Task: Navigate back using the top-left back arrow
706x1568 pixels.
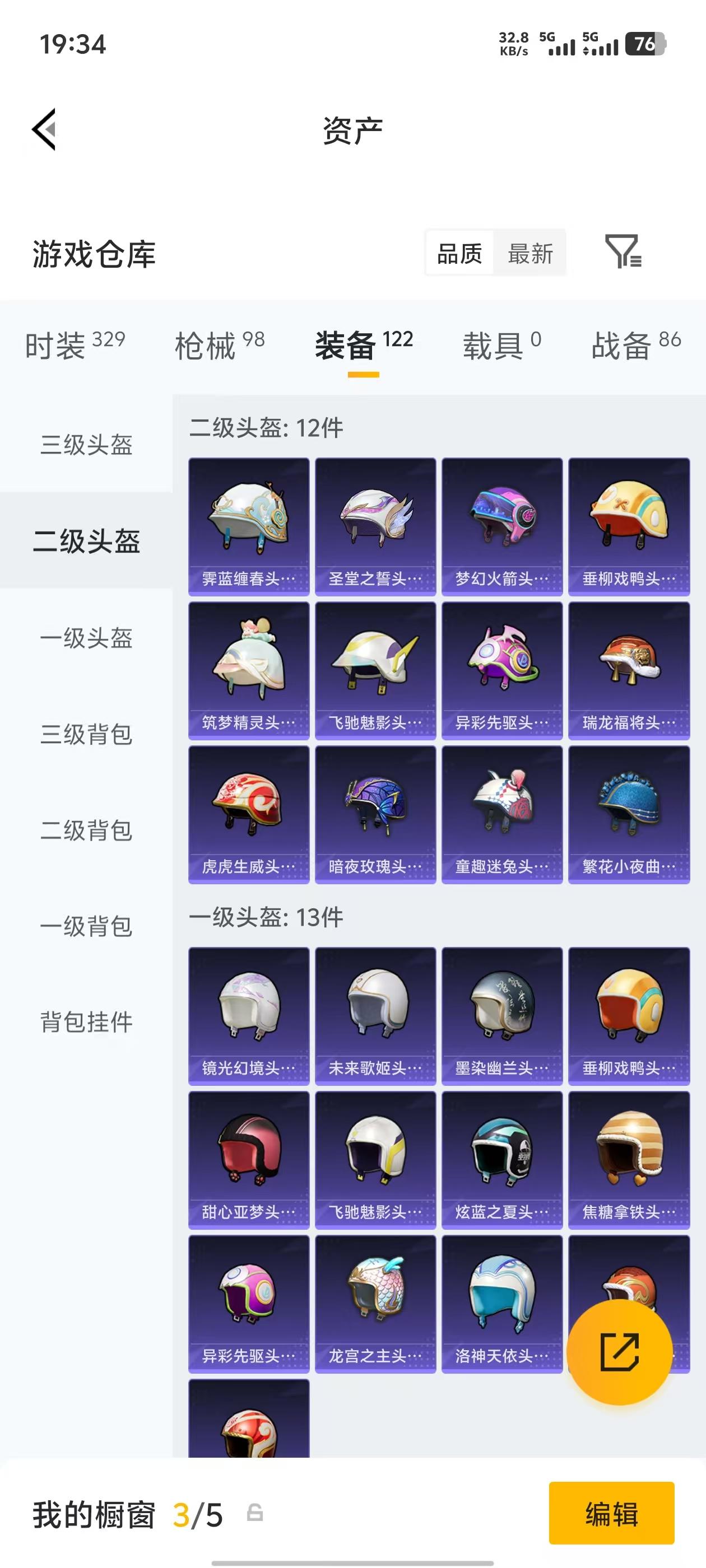Action: [44, 129]
